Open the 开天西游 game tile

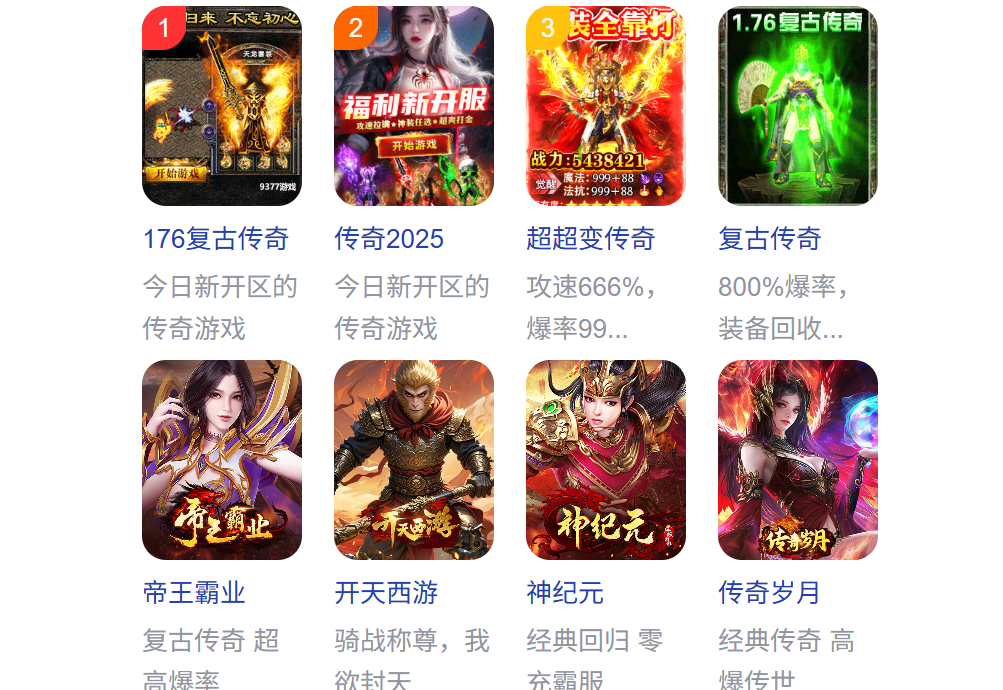click(414, 460)
